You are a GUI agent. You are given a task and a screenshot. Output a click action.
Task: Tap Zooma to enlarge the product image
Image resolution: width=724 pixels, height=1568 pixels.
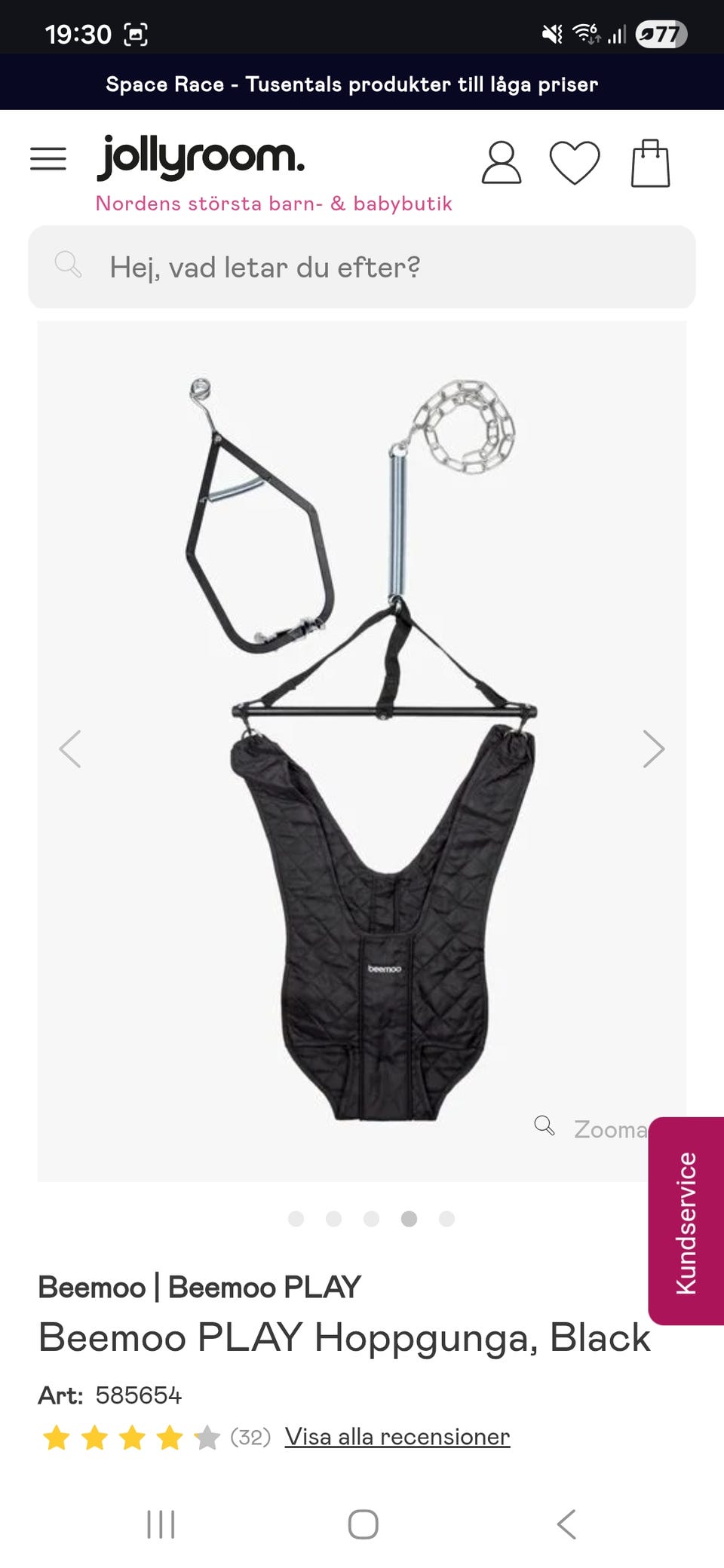coord(592,1129)
